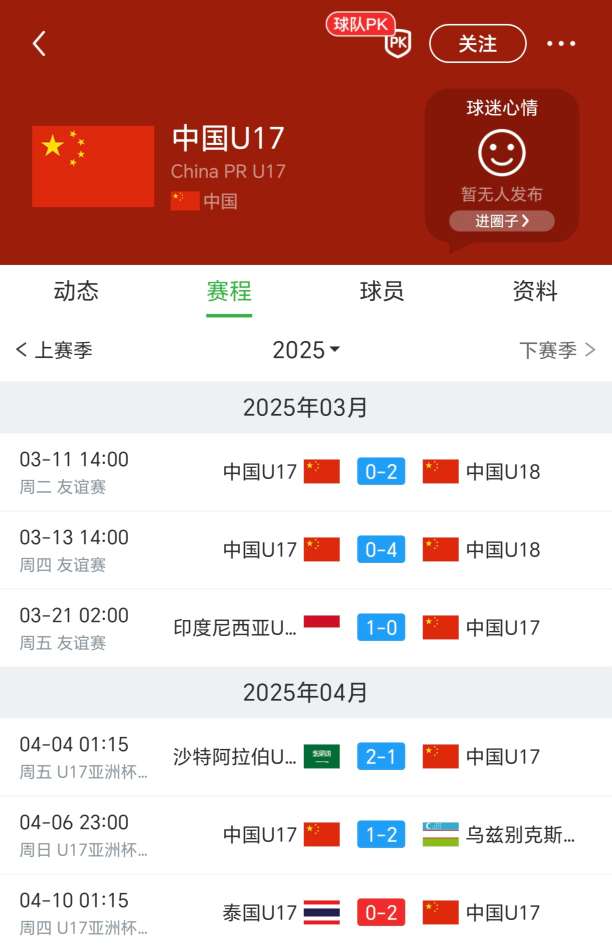Switch to the 球员 tab
The height and width of the screenshot is (948, 612).
(x=382, y=292)
